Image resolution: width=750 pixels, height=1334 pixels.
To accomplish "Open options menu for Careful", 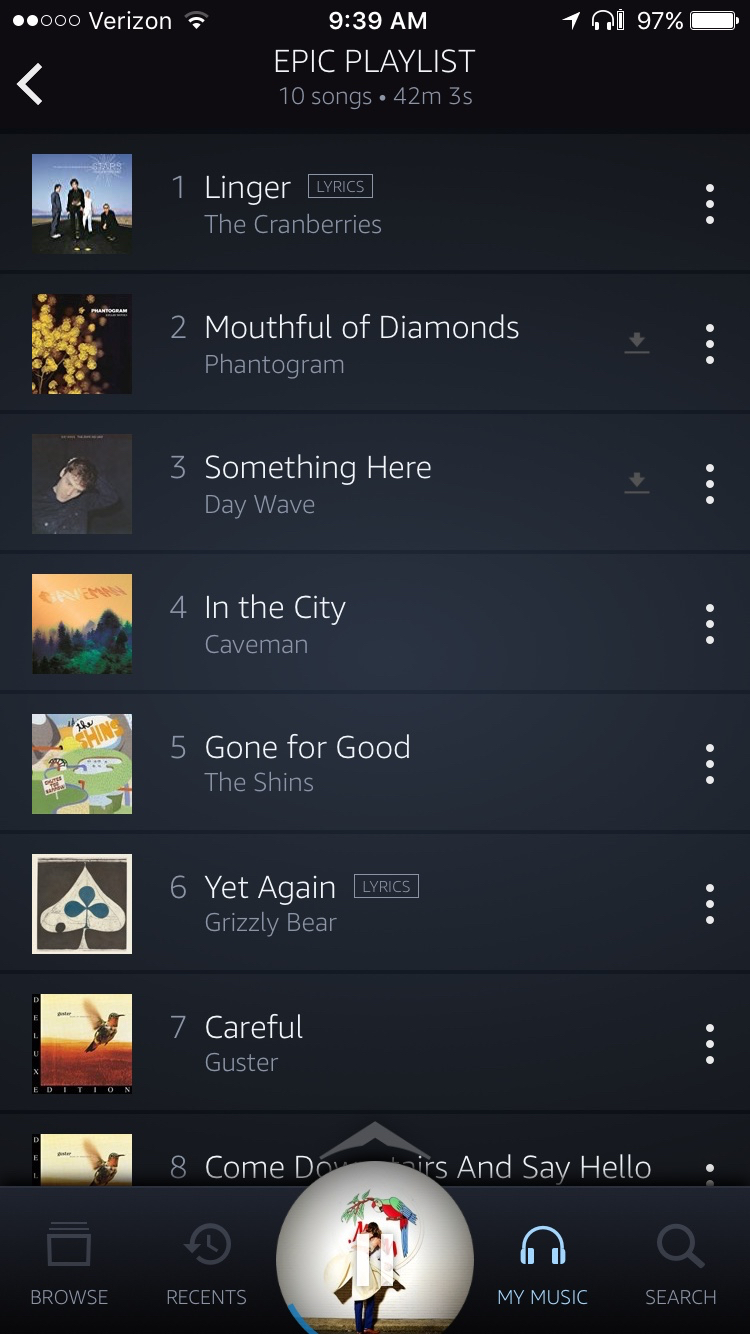I will point(709,1044).
